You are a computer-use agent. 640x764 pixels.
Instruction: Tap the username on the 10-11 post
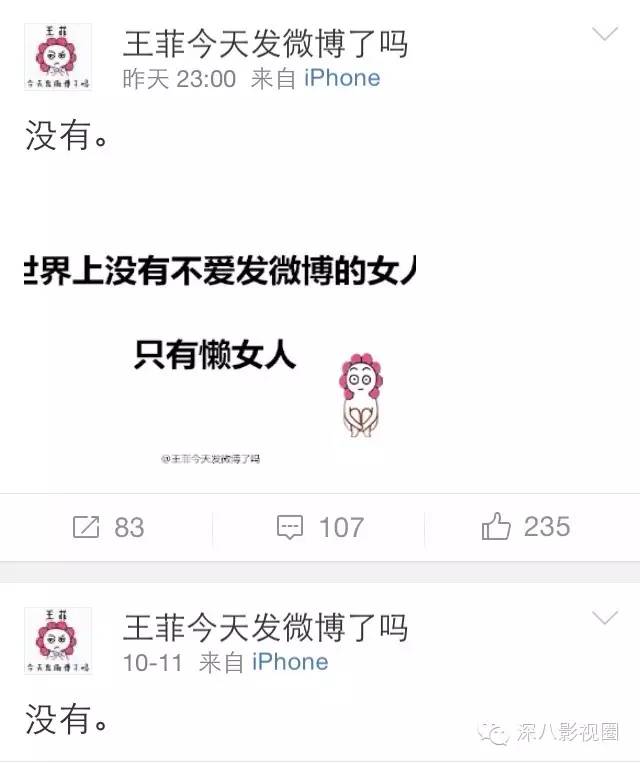[265, 627]
